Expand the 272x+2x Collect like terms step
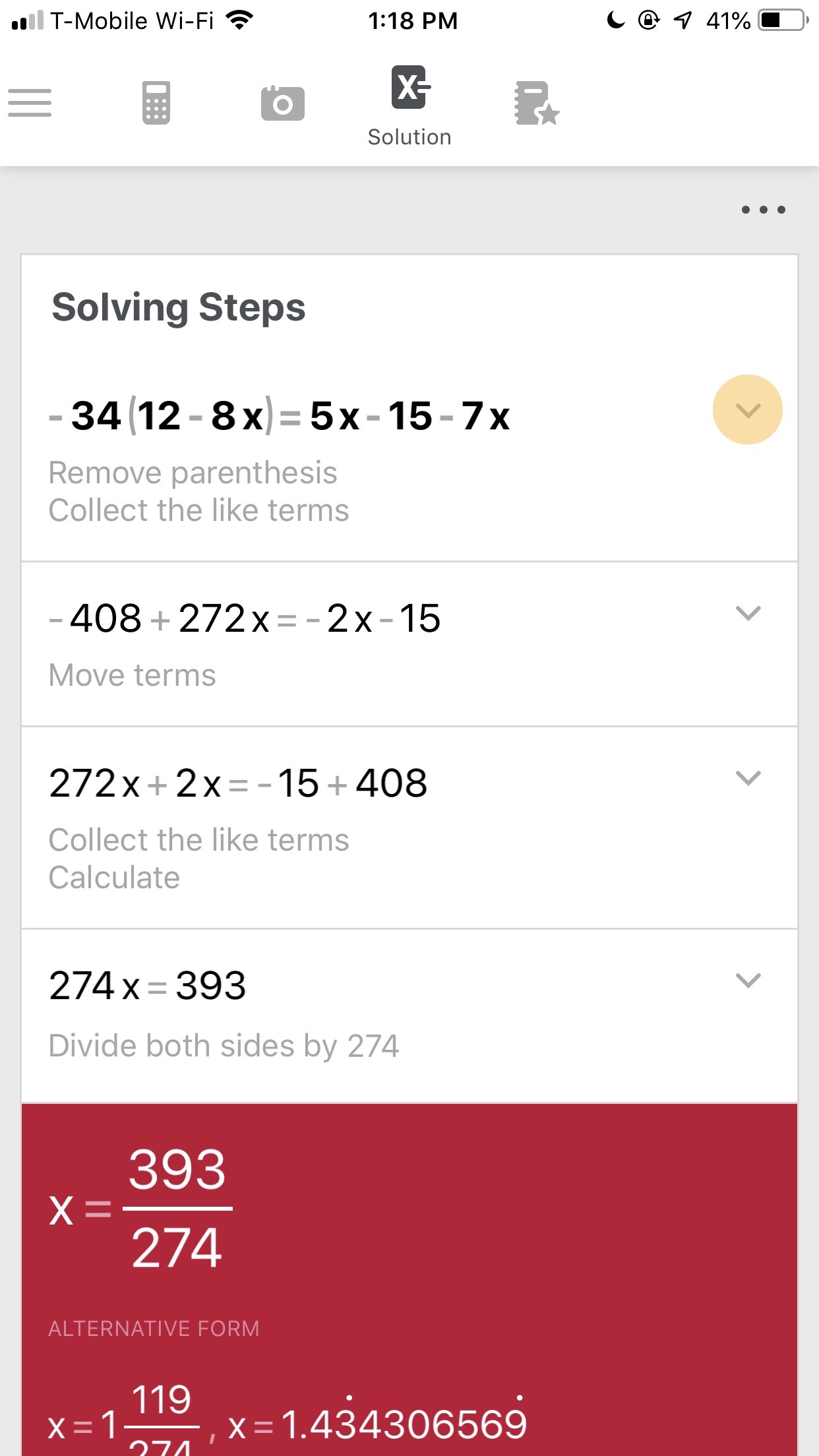Image resolution: width=819 pixels, height=1456 pixels. pos(748,778)
